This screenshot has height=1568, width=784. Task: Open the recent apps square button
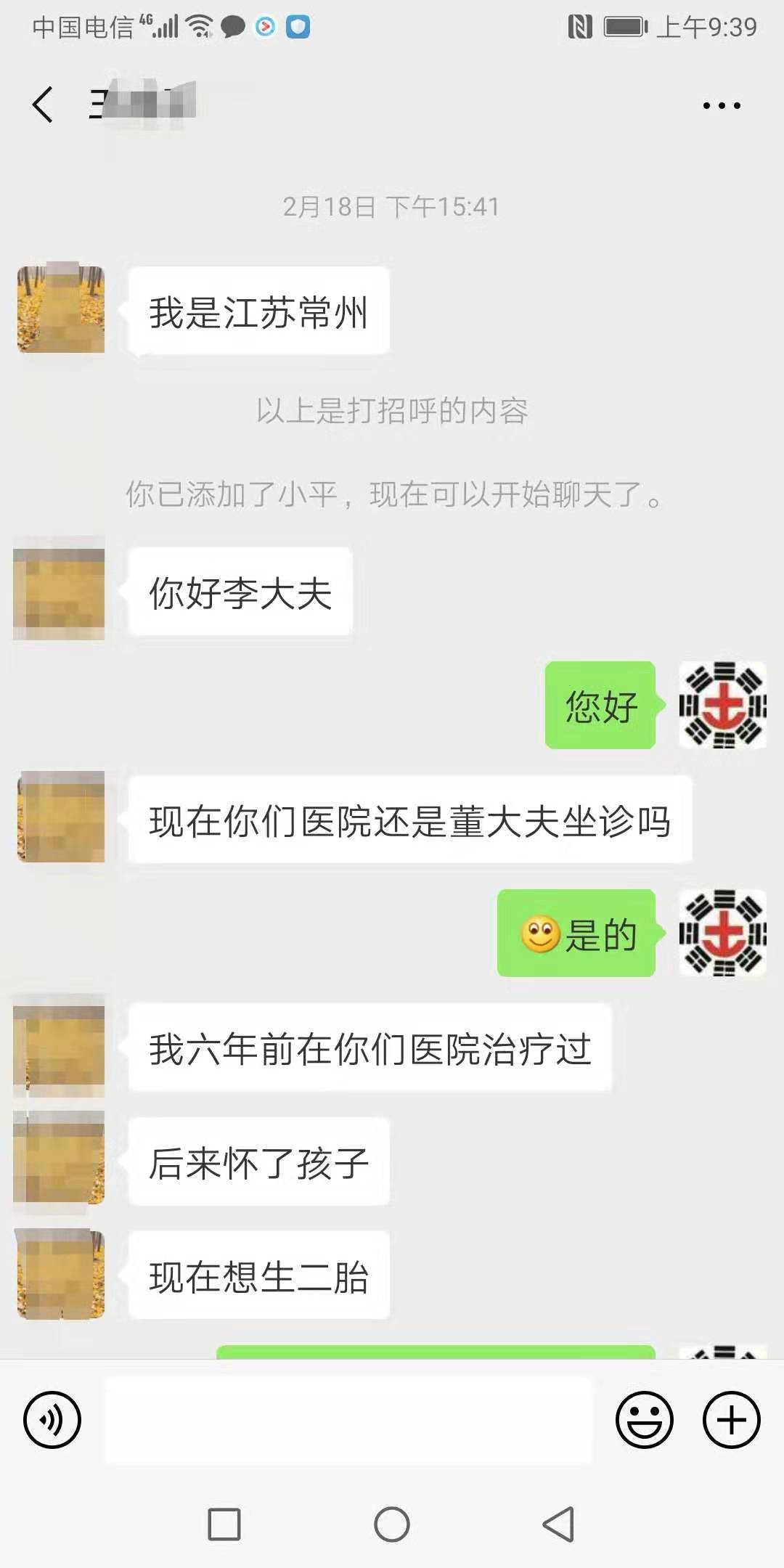[224, 1524]
